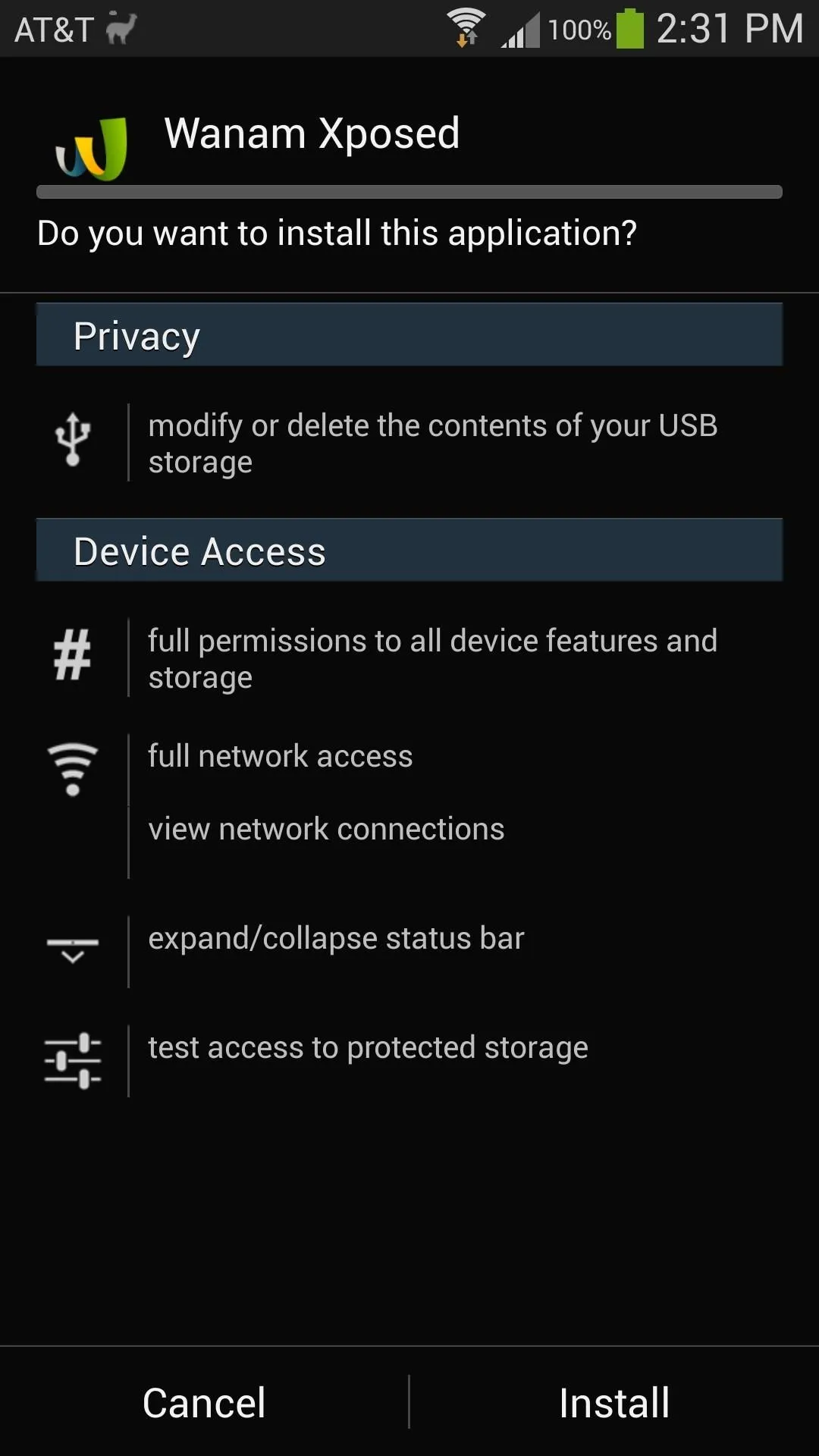Tap Install to install Wanam Xposed
The image size is (819, 1456).
[x=614, y=1402]
